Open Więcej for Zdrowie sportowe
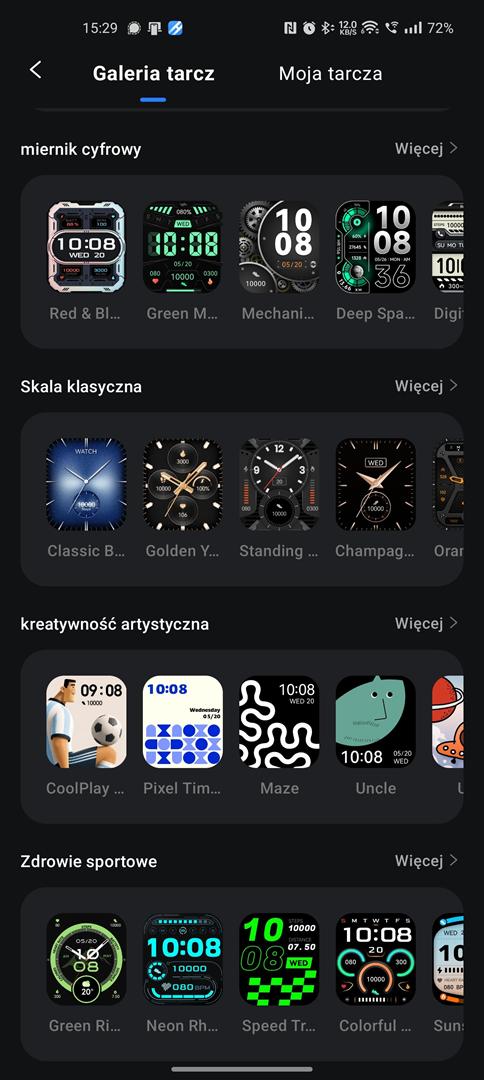Screen dimensions: 484x1080 pos(426,861)
